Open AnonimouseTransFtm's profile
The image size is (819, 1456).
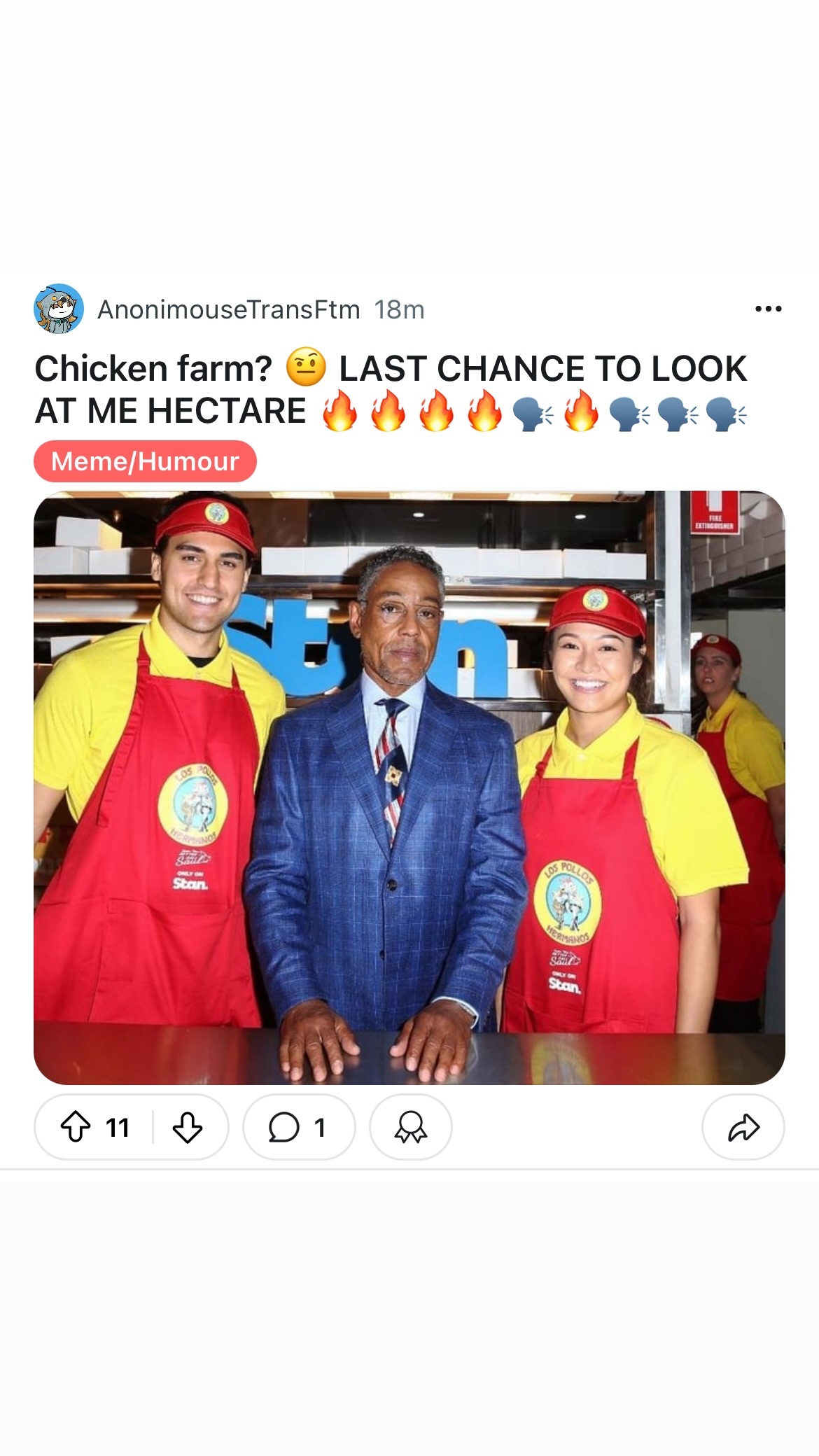click(x=228, y=309)
